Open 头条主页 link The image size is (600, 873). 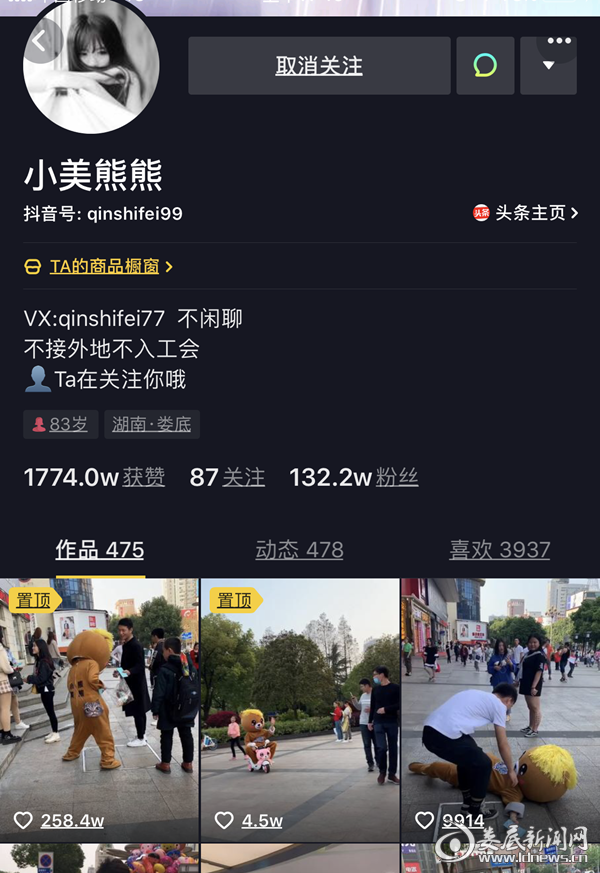526,213
